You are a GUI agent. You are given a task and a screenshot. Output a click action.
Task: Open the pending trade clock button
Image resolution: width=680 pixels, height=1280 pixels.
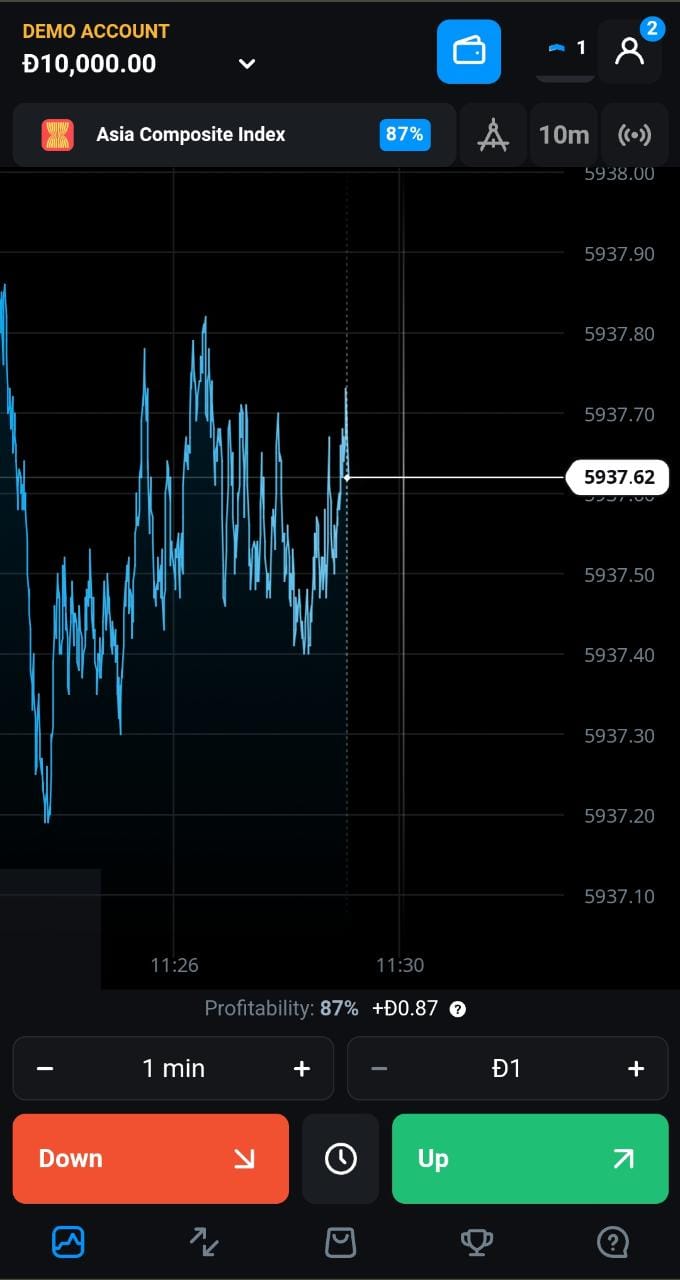point(341,1159)
